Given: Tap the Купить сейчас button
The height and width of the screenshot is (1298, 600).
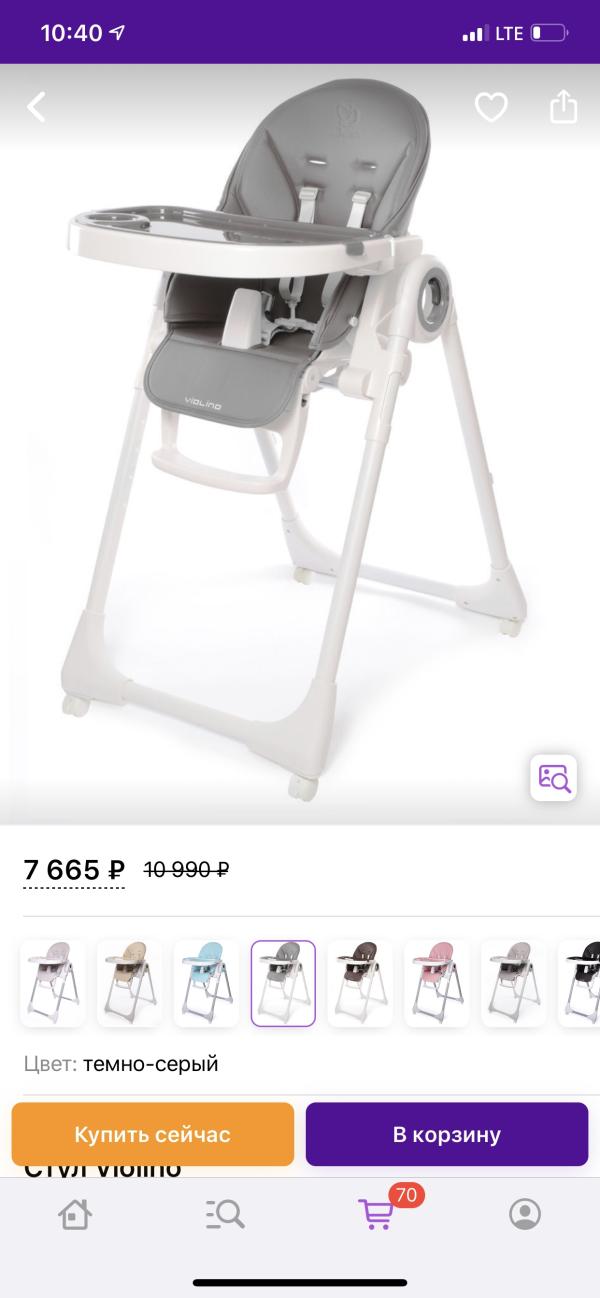Looking at the screenshot, I should click(x=153, y=1134).
